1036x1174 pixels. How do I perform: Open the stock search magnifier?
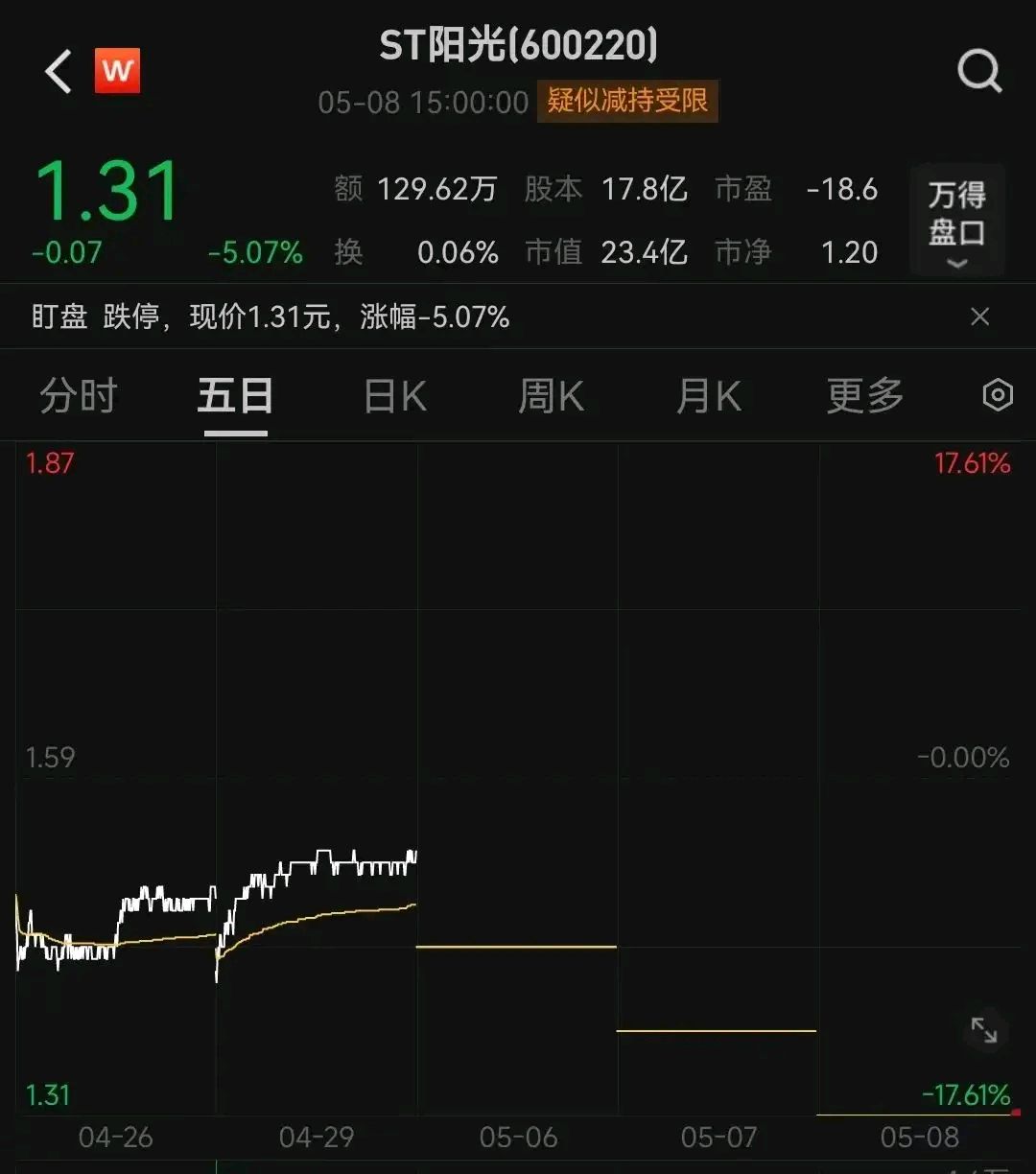coord(977,71)
